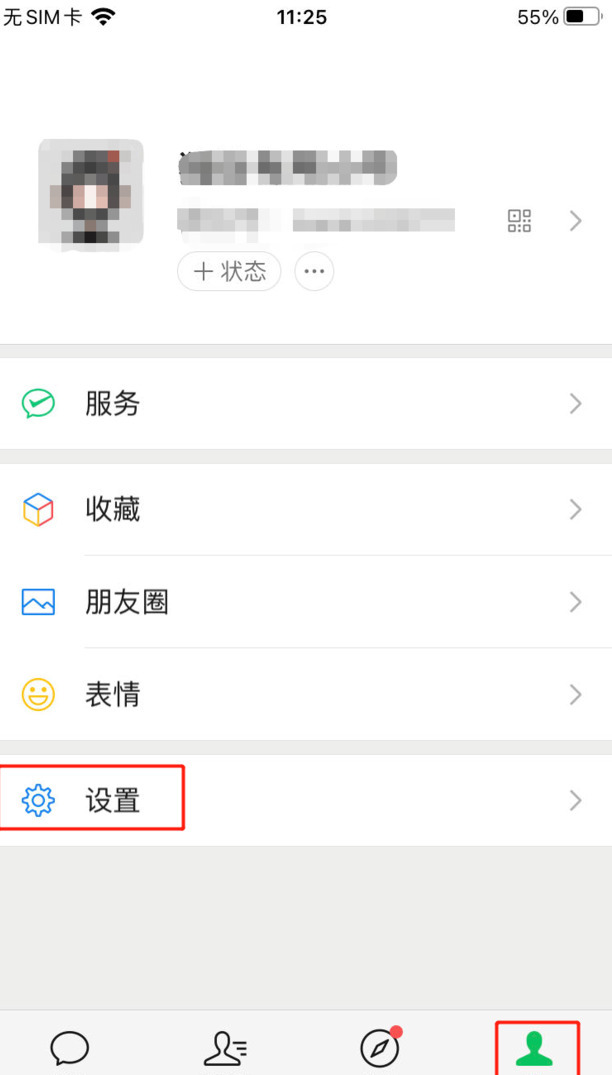Viewport: 612px width, 1075px height.
Task: Open the three-dot more options button
Action: [x=314, y=271]
